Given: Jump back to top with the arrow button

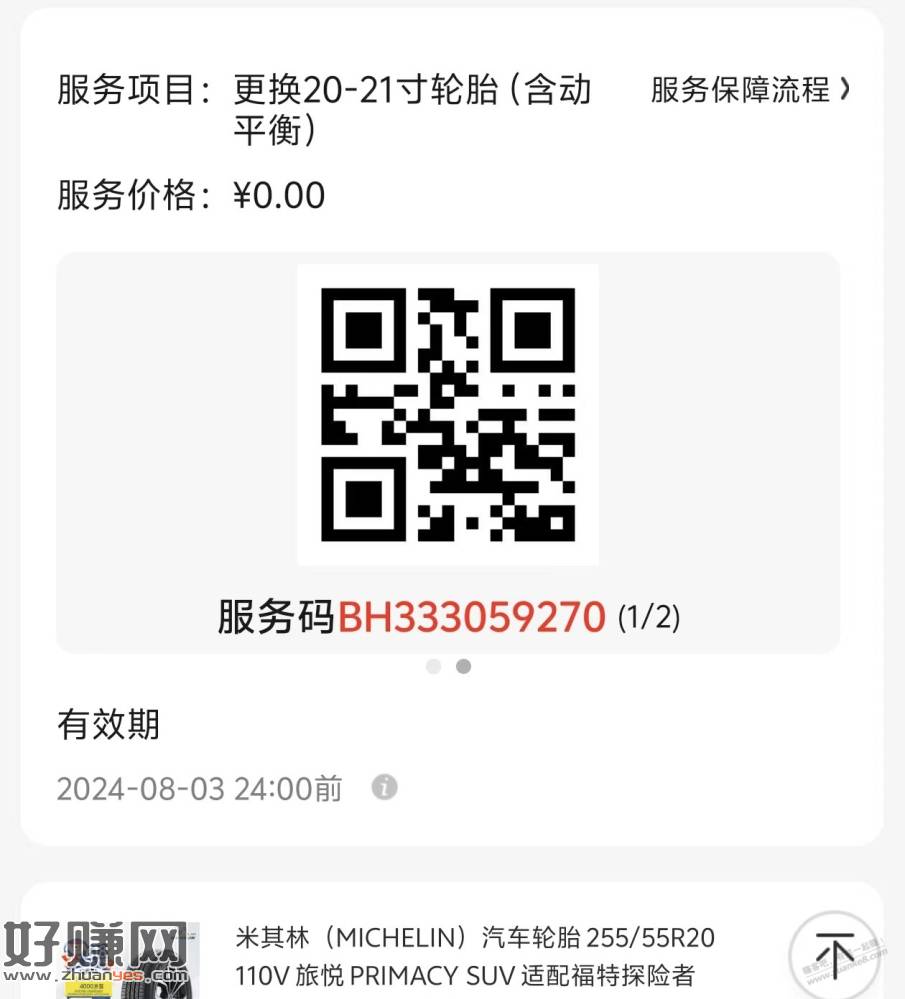Looking at the screenshot, I should click(x=834, y=952).
